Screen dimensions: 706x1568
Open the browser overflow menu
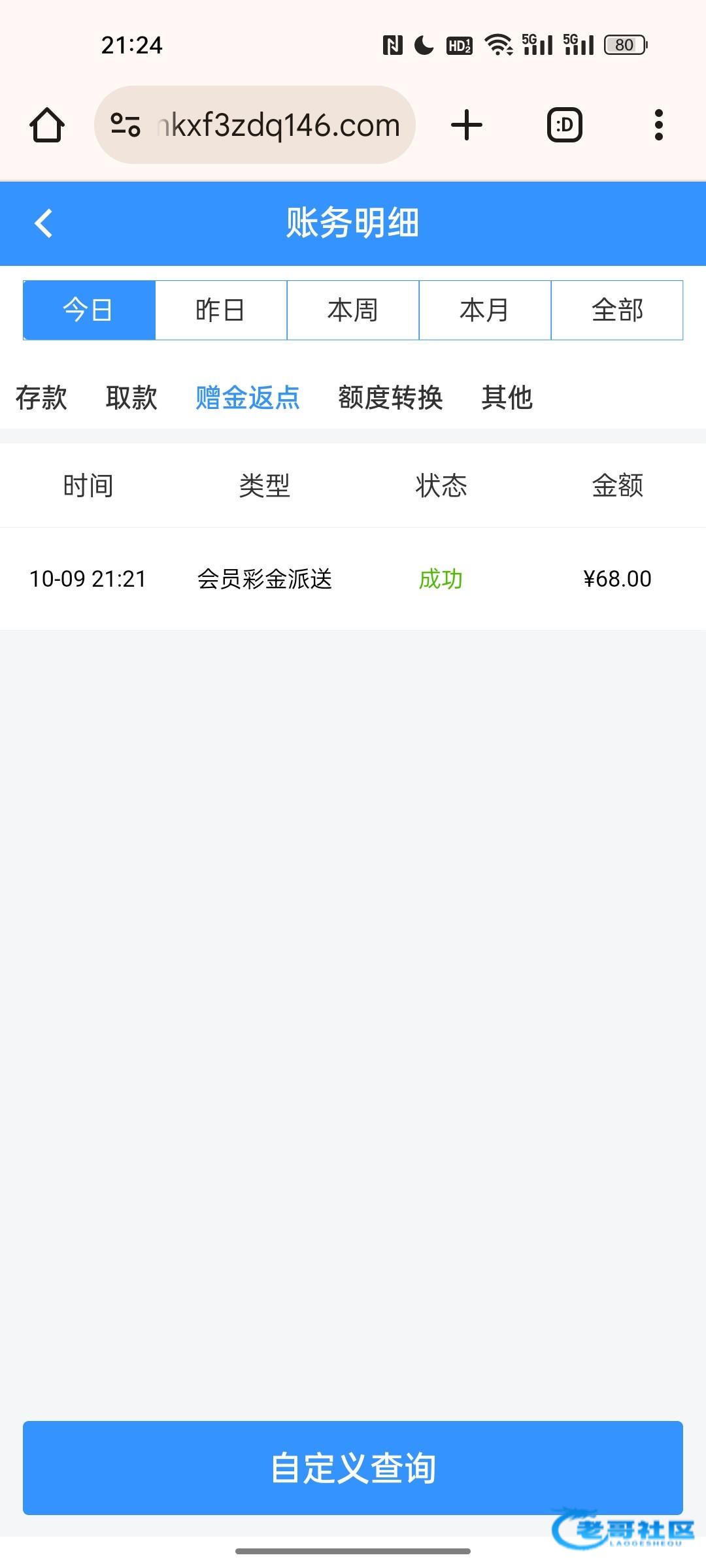coord(659,125)
